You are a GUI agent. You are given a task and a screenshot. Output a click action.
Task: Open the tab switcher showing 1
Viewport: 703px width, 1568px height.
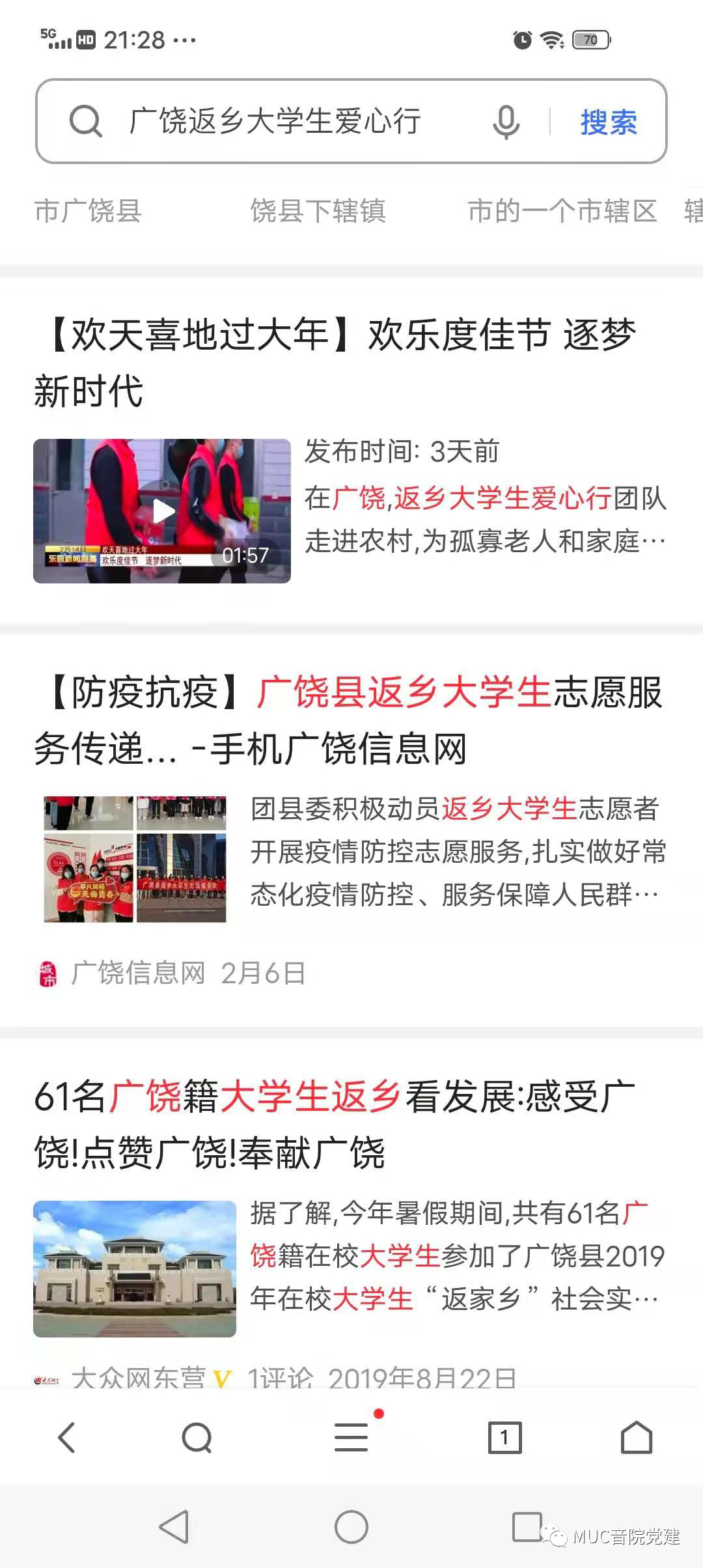click(x=504, y=1437)
